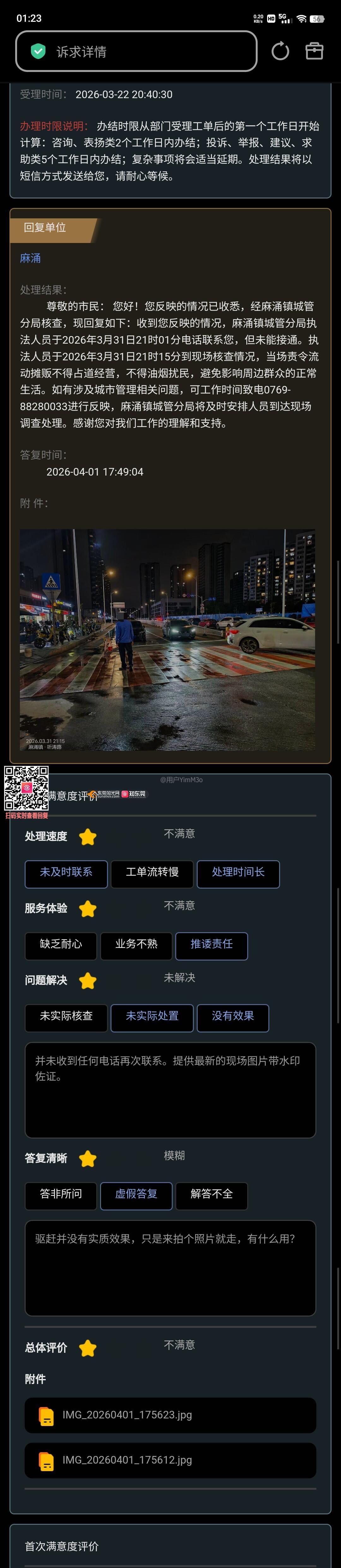Select the 未实际核查 chip

click(x=66, y=1017)
